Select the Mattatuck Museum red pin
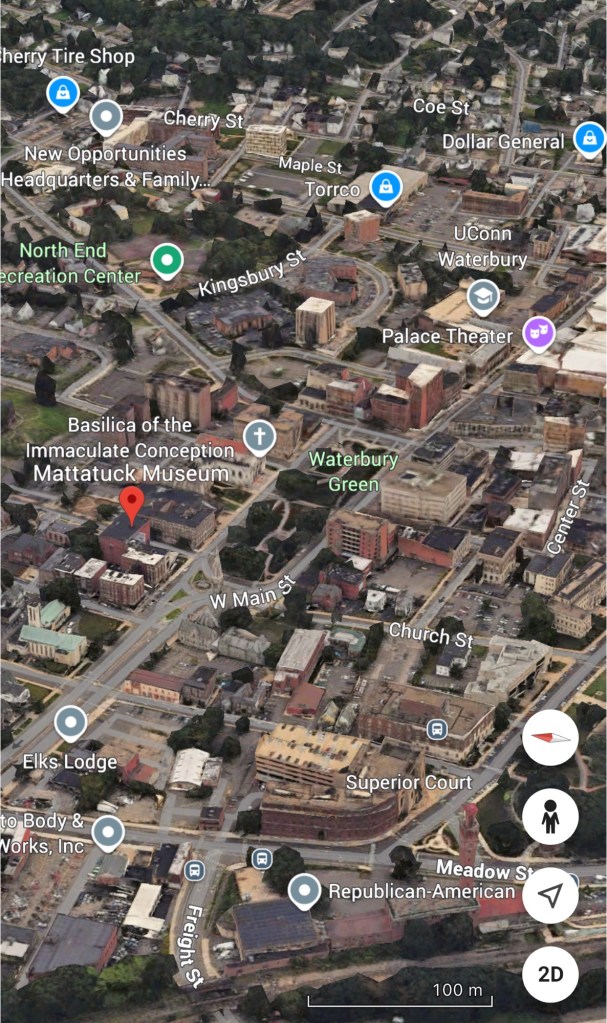Screen dimensions: 607x1023 tap(131, 503)
